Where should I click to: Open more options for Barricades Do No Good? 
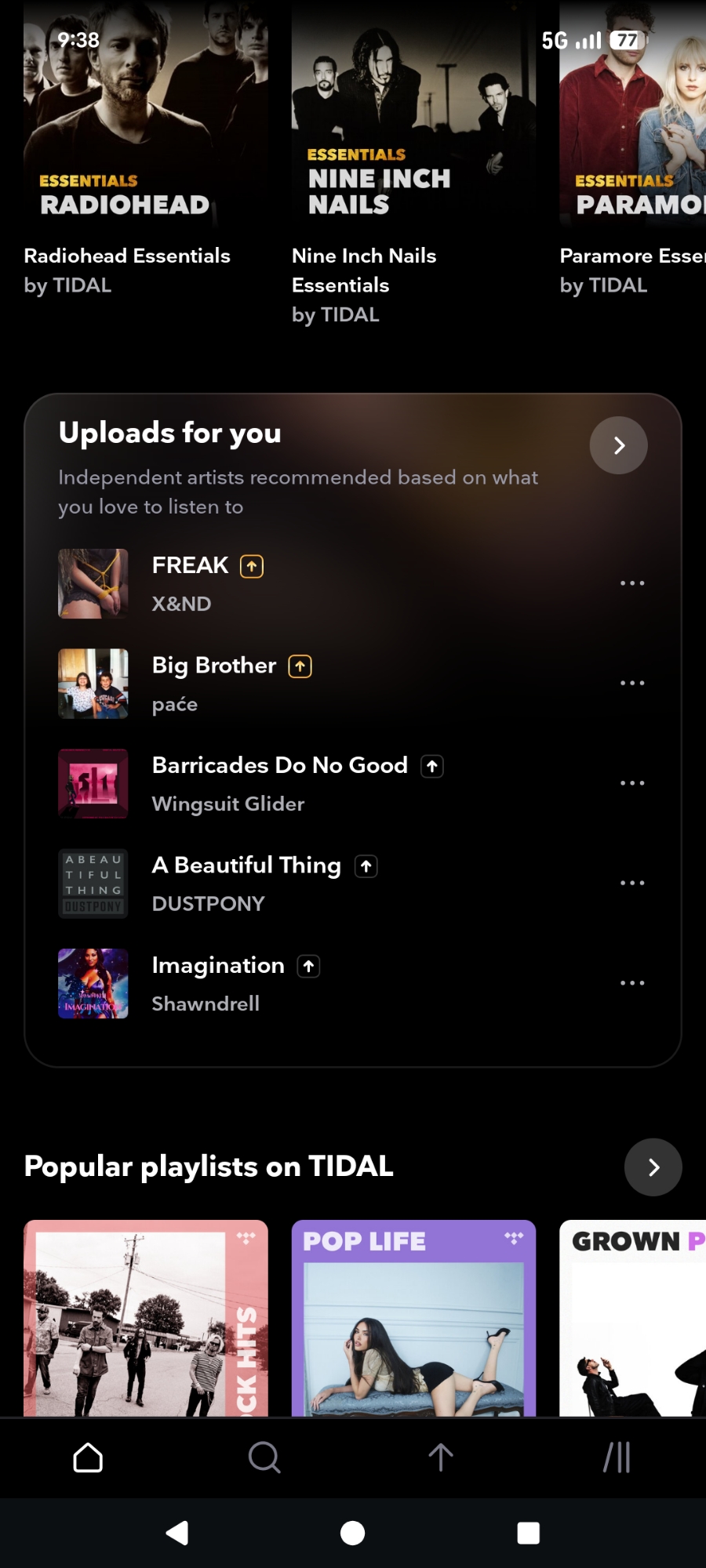(x=632, y=783)
